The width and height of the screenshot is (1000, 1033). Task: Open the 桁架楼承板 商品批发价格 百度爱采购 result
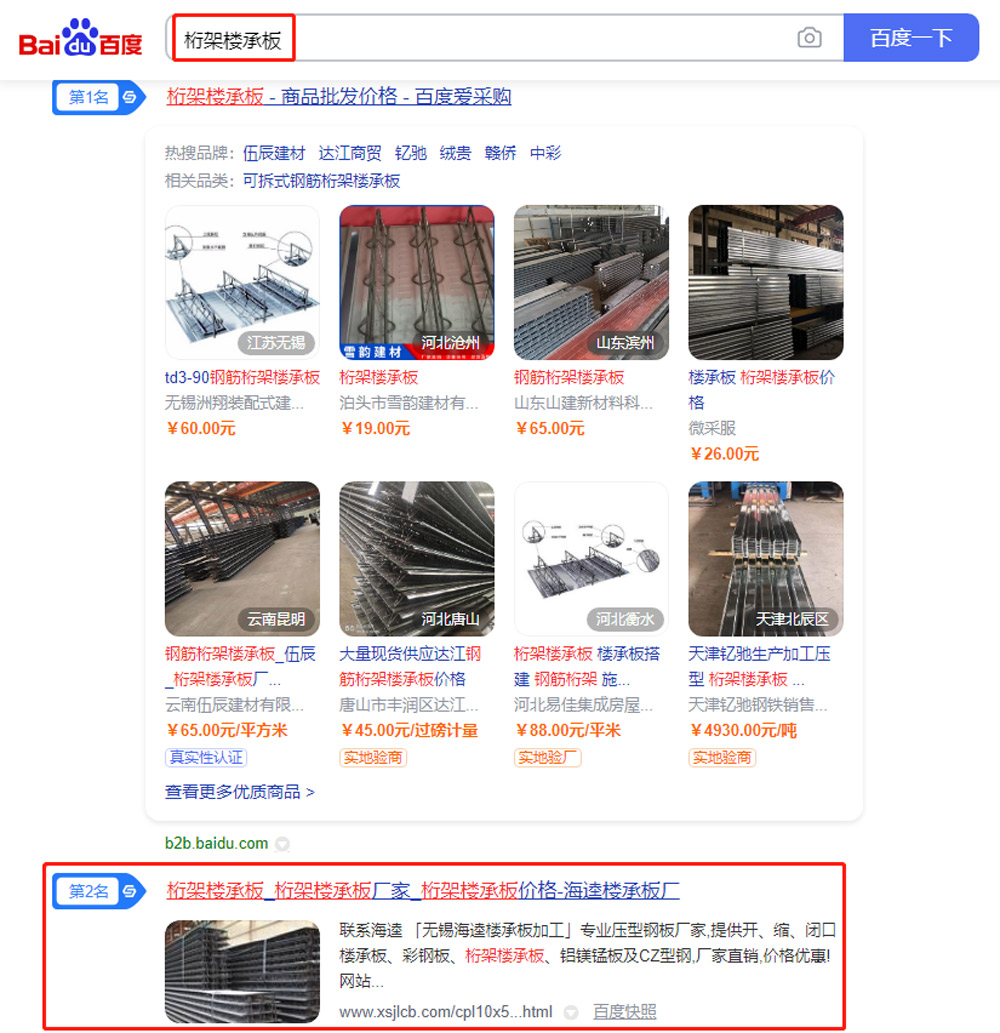339,97
